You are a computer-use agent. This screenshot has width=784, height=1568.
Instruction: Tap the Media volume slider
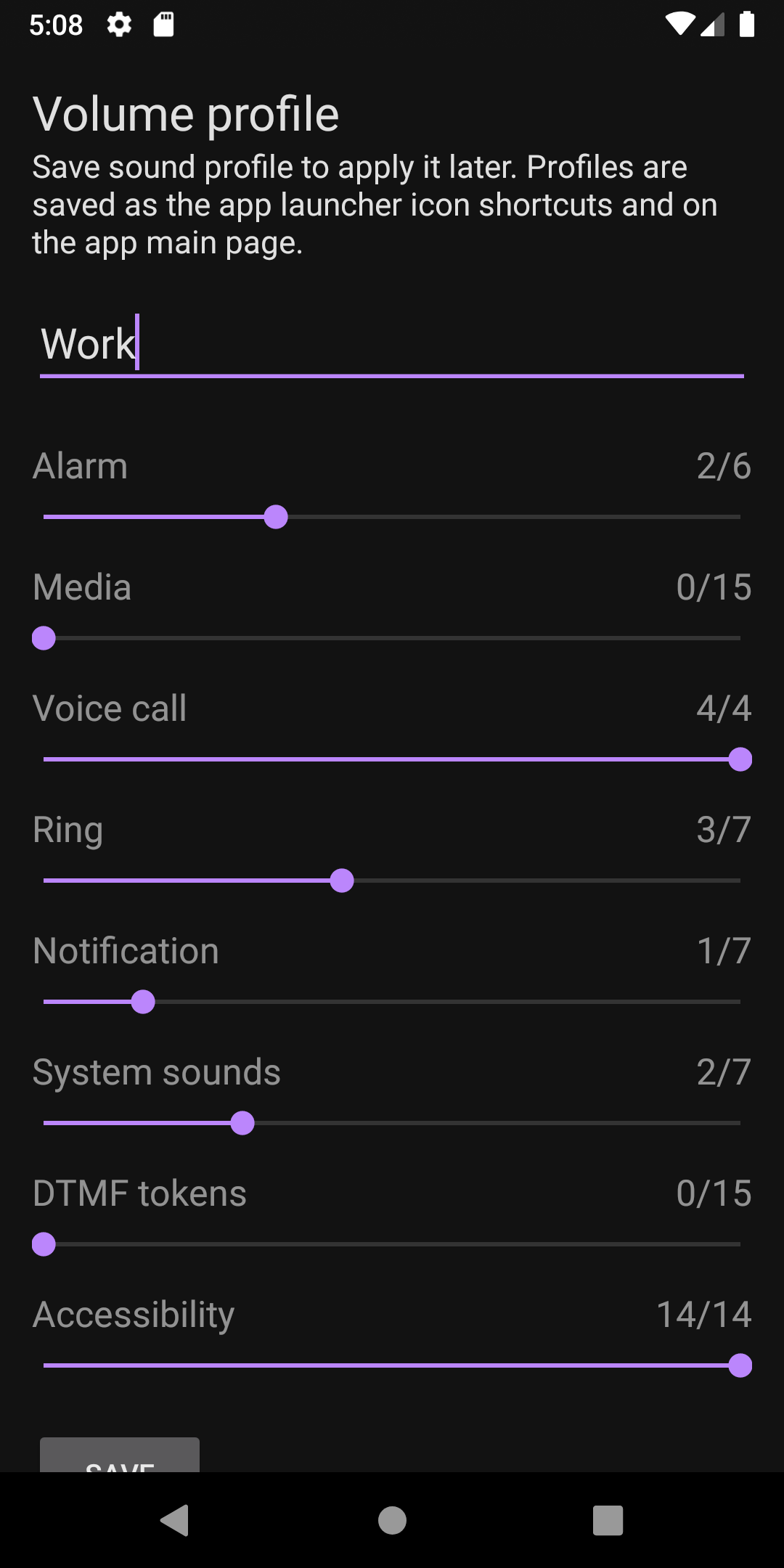coord(392,638)
